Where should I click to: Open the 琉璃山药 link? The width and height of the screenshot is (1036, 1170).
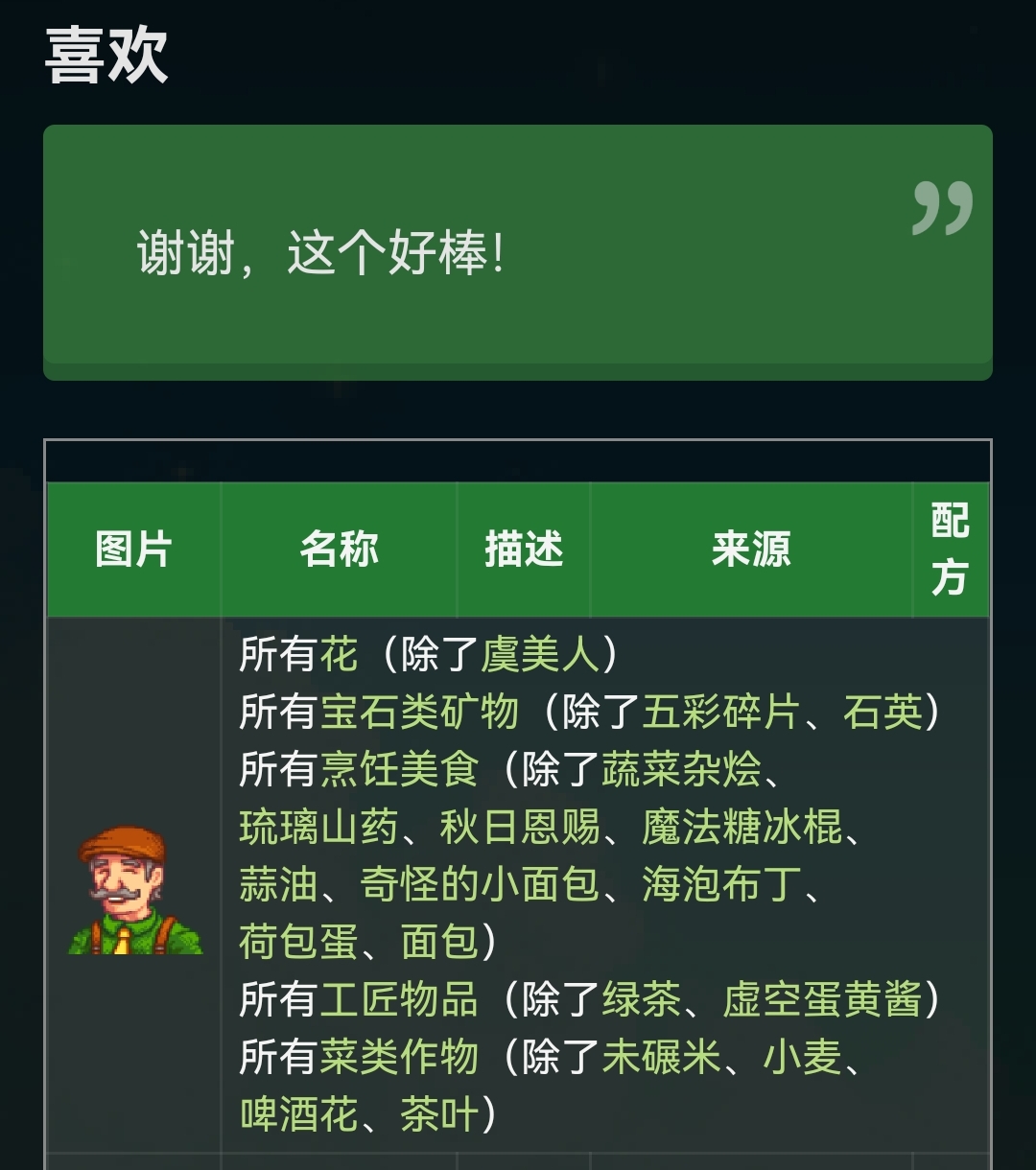click(318, 828)
